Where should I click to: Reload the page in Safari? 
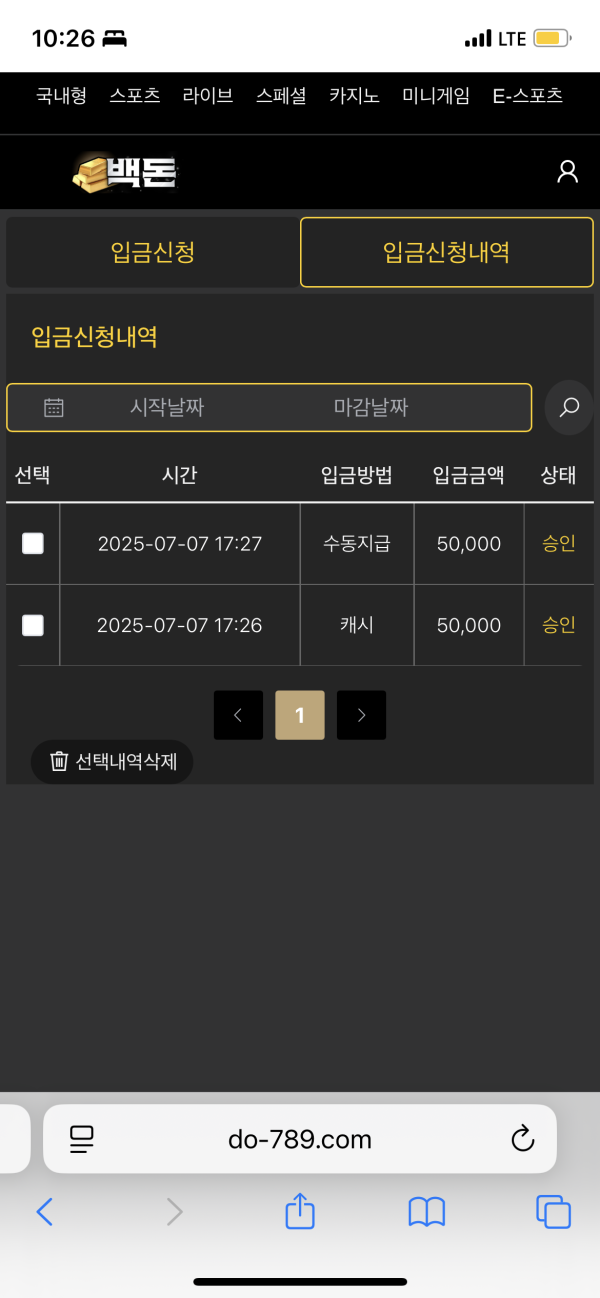click(x=522, y=1139)
